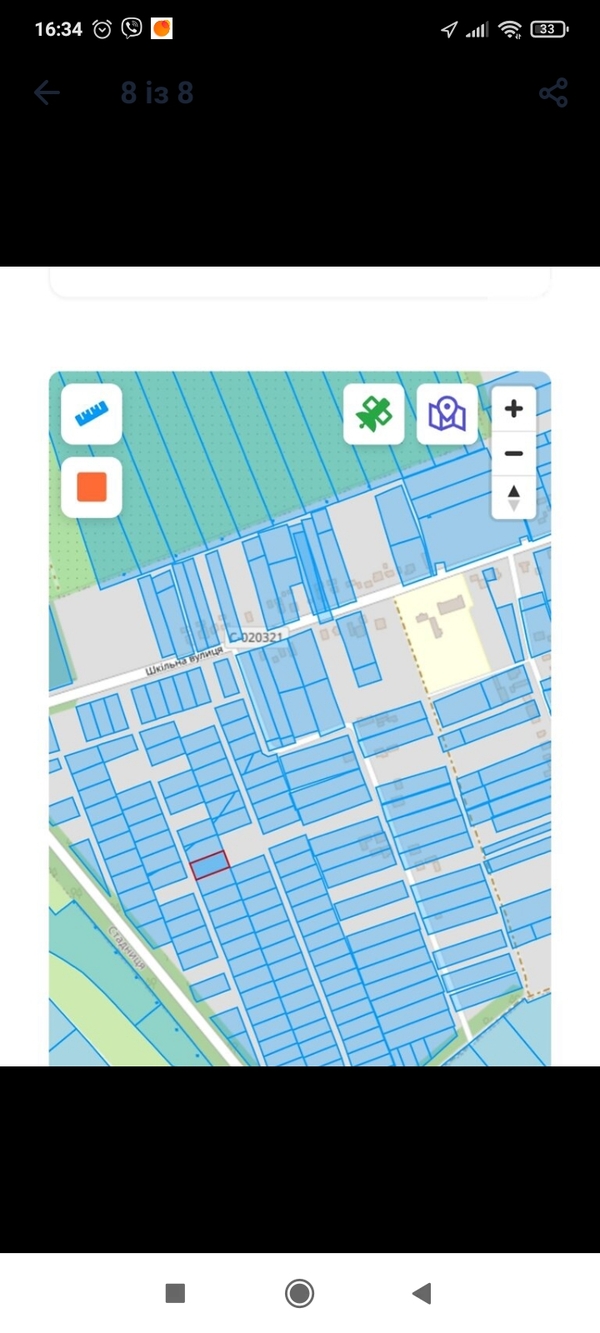
Task: Reset map orientation with compass button
Action: [x=514, y=497]
